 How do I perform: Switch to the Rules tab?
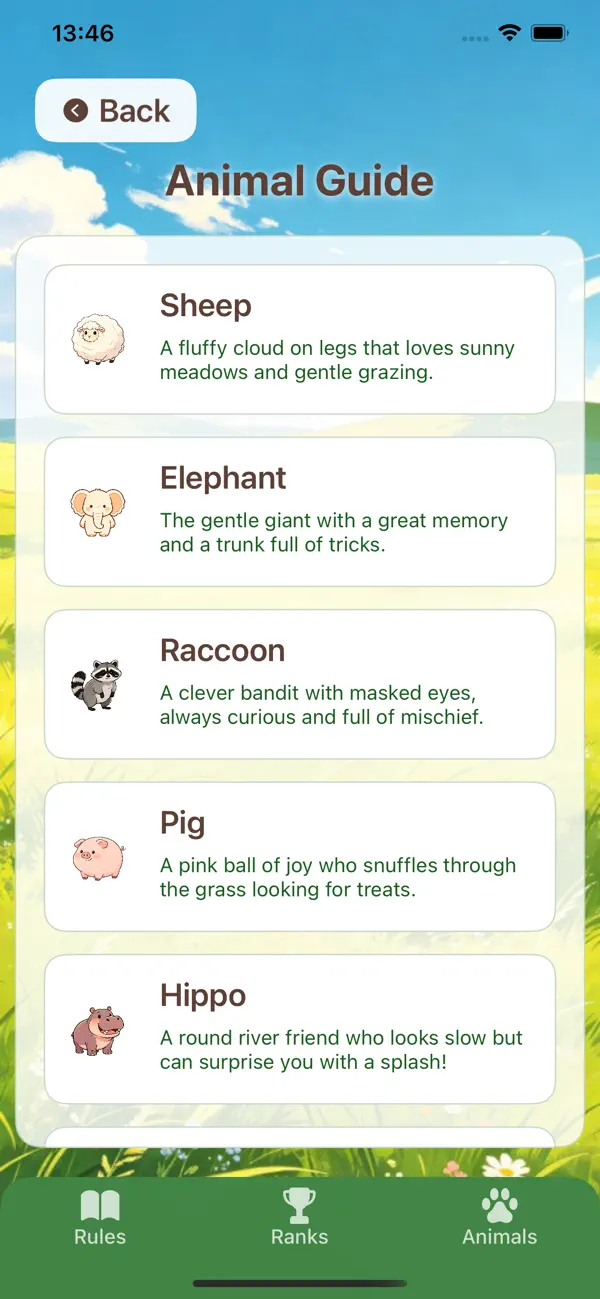click(100, 1218)
